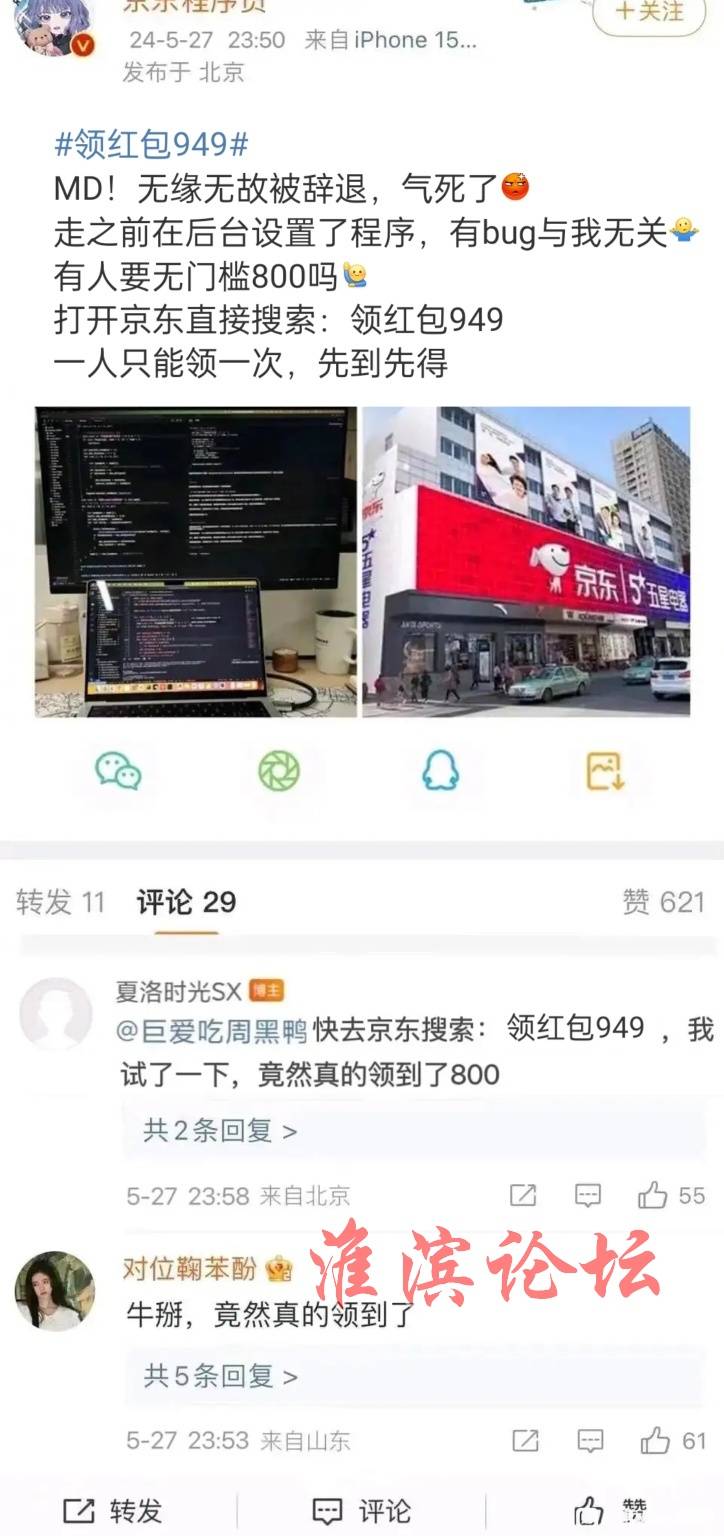Open the code monitor photo
Viewport: 724px width, 1536px height.
click(196, 562)
